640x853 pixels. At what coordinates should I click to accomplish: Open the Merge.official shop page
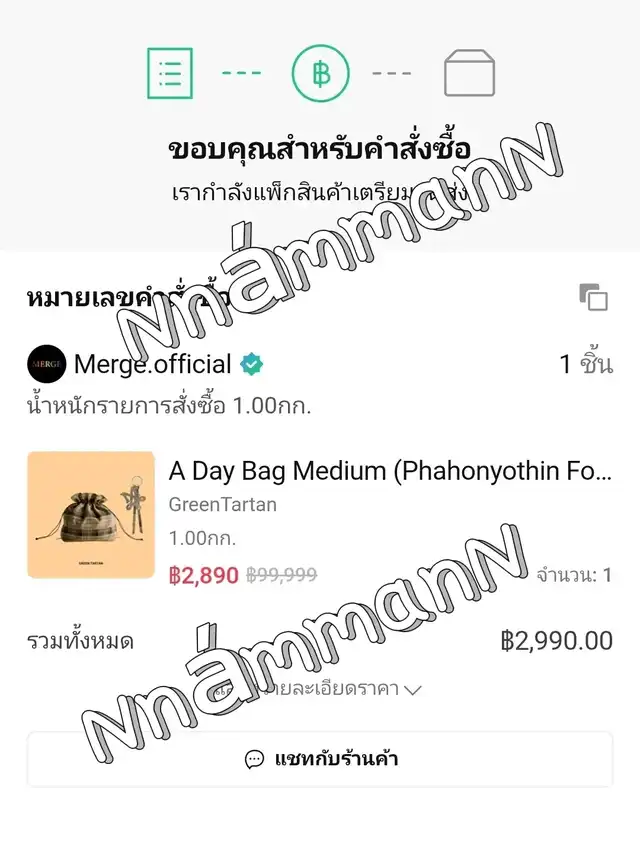point(152,364)
